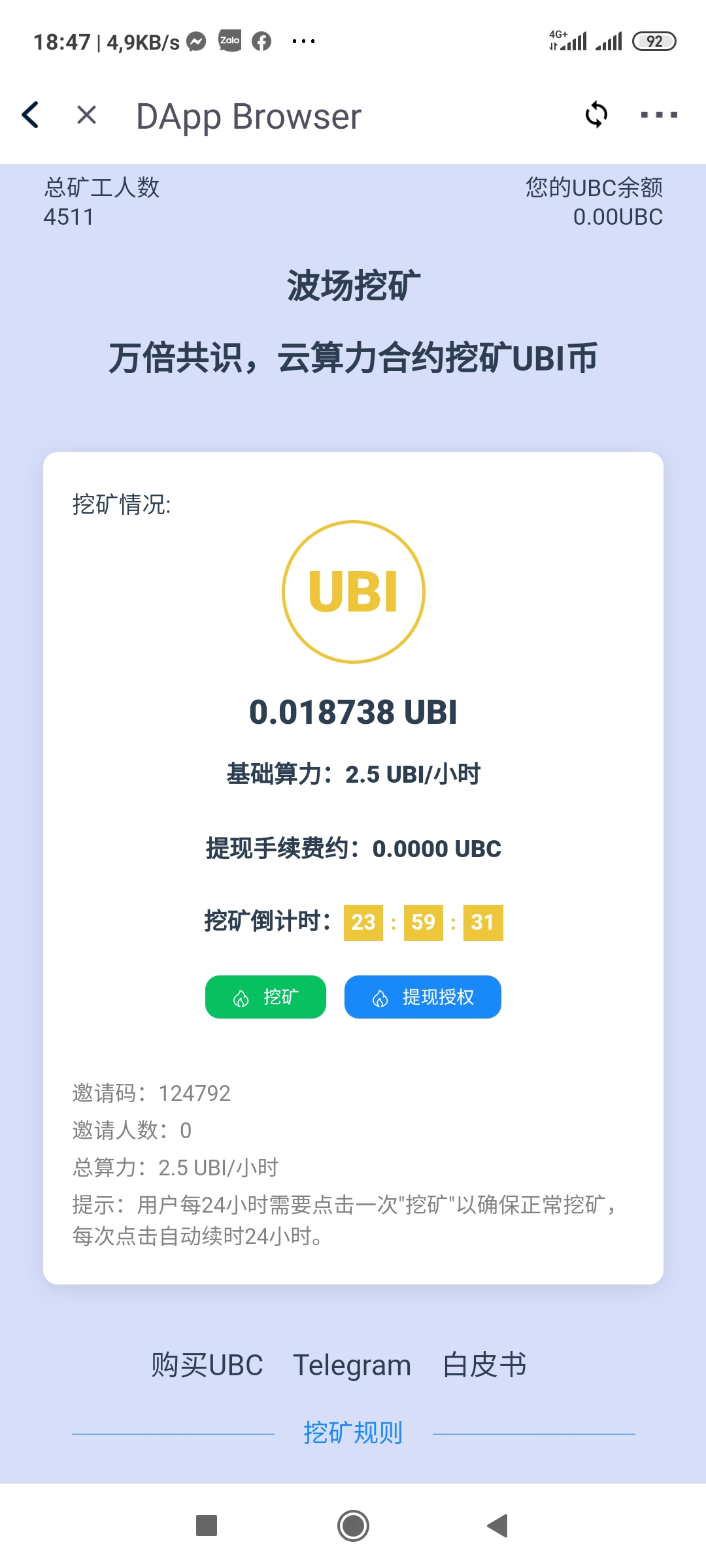The image size is (706, 1568).
Task: Go back in the DApp Browser
Action: pyautogui.click(x=31, y=116)
